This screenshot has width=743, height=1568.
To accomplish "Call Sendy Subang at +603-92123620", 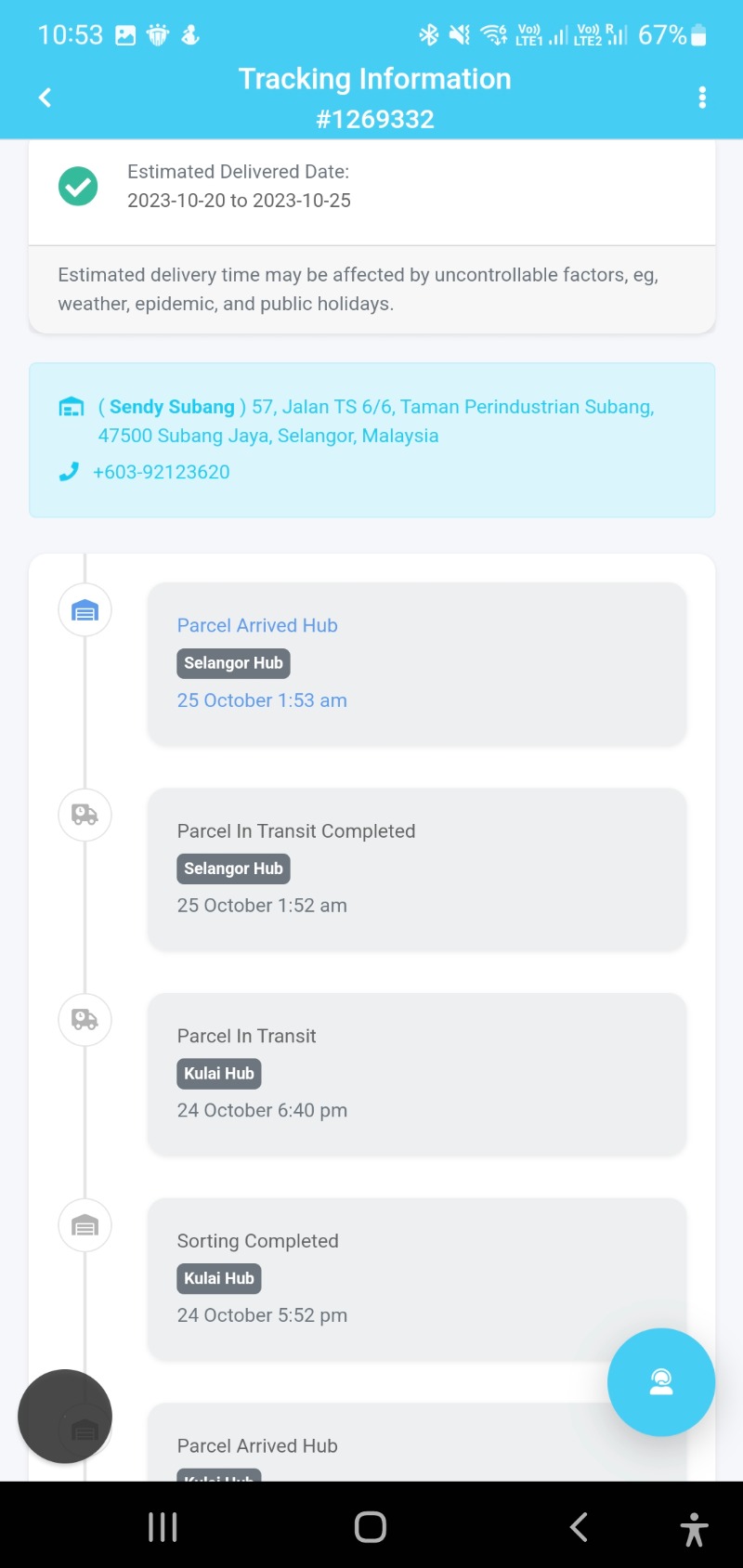I will tap(161, 472).
